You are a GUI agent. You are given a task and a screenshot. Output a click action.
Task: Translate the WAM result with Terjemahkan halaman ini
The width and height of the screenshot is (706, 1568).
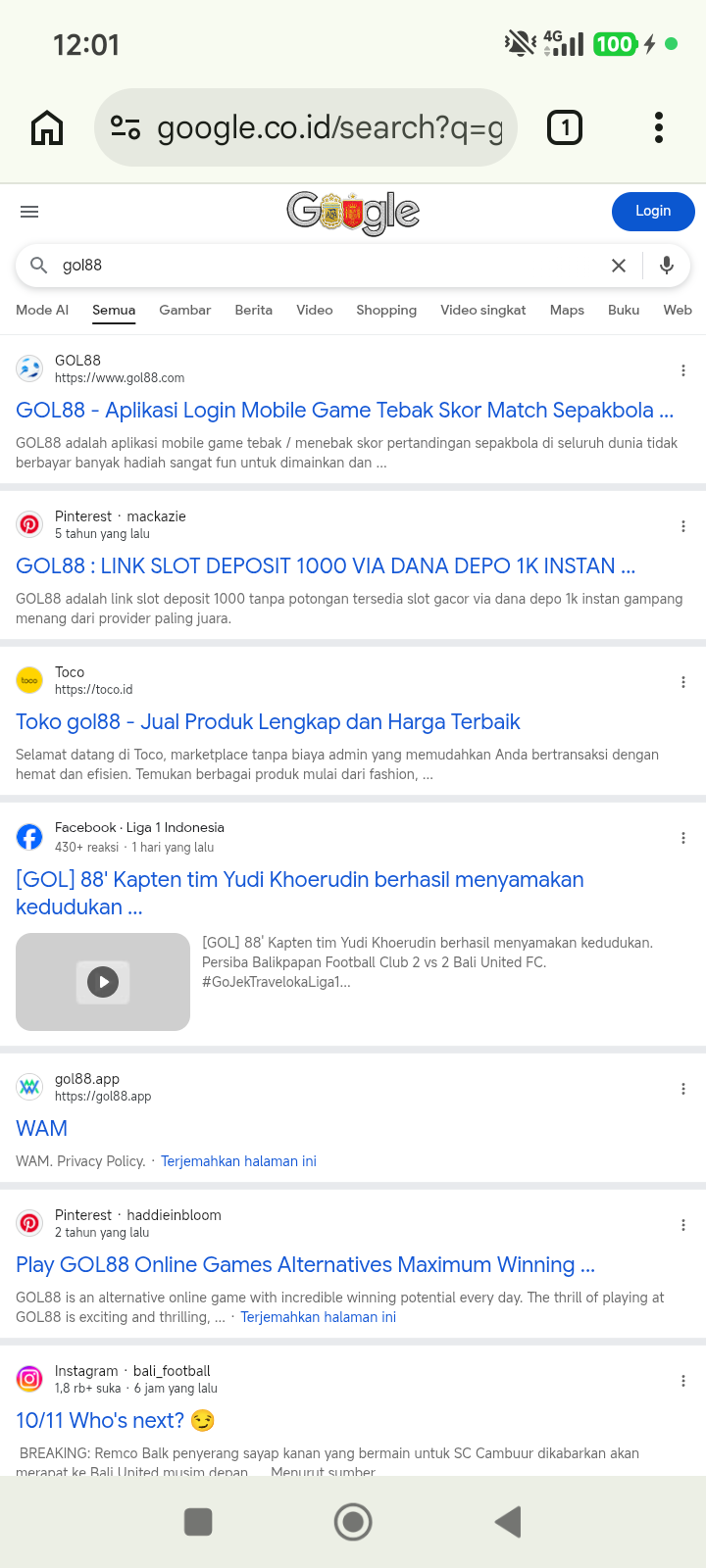tap(238, 1161)
